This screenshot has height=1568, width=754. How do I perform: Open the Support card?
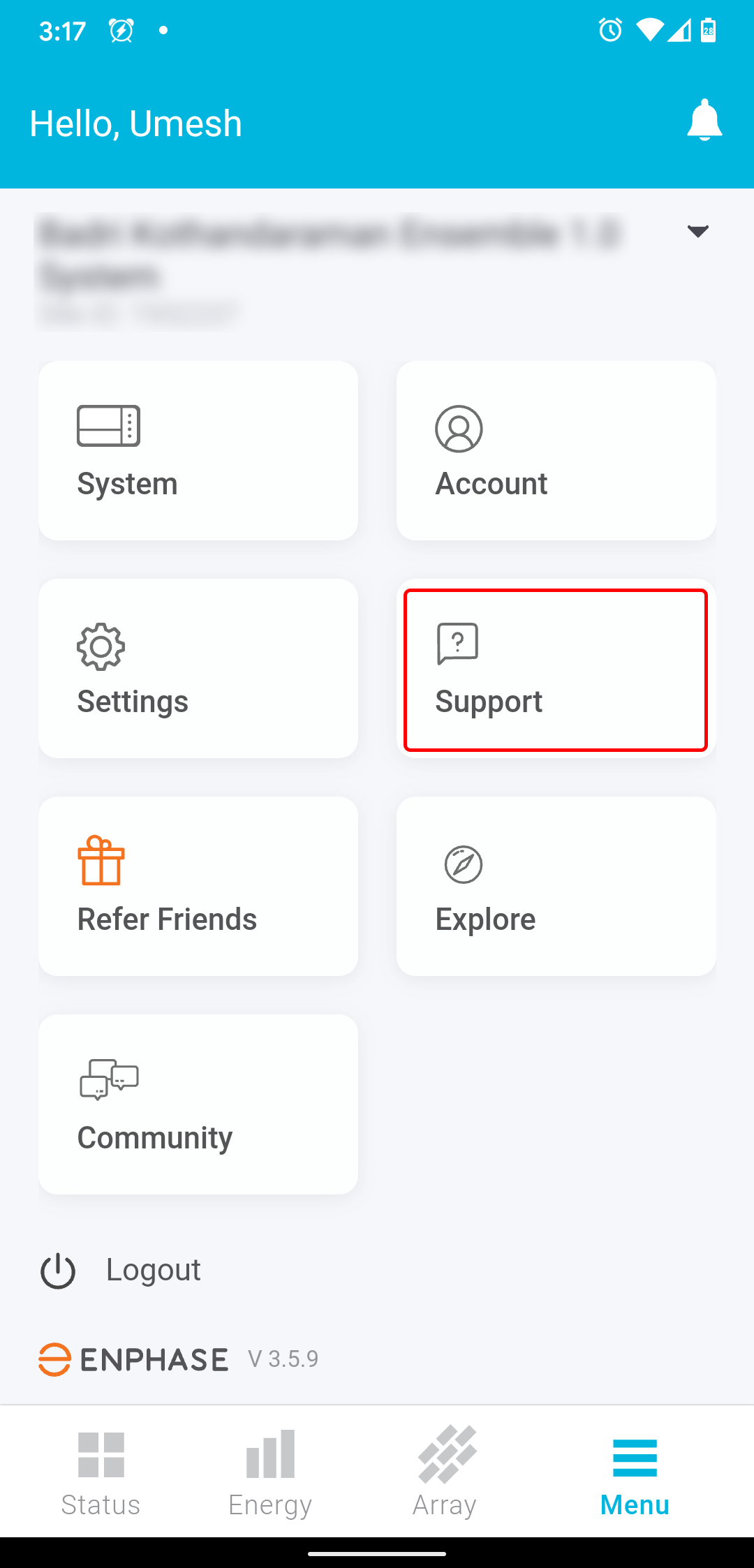pyautogui.click(x=555, y=668)
